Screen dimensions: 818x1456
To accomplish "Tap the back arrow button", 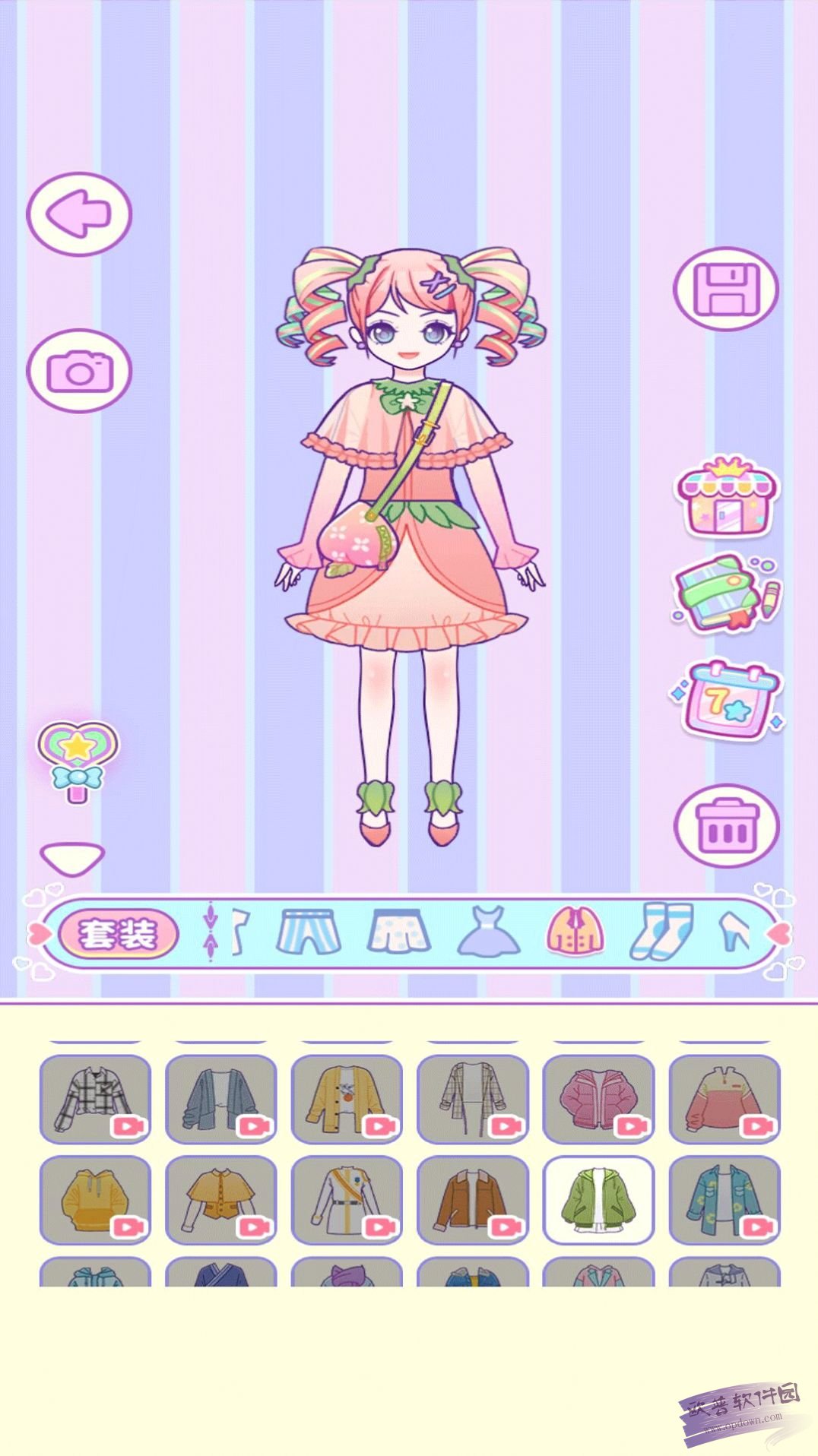I will [79, 214].
